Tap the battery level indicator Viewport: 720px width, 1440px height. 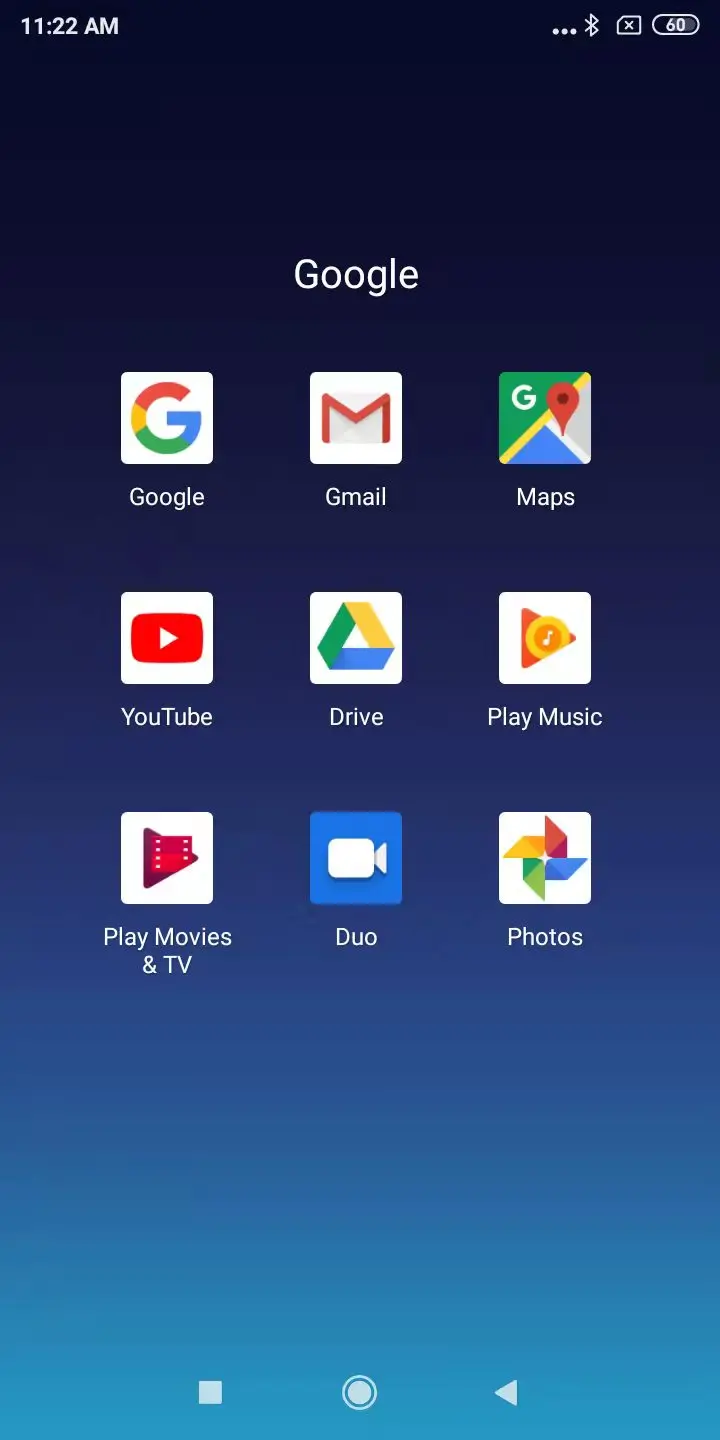[x=675, y=26]
